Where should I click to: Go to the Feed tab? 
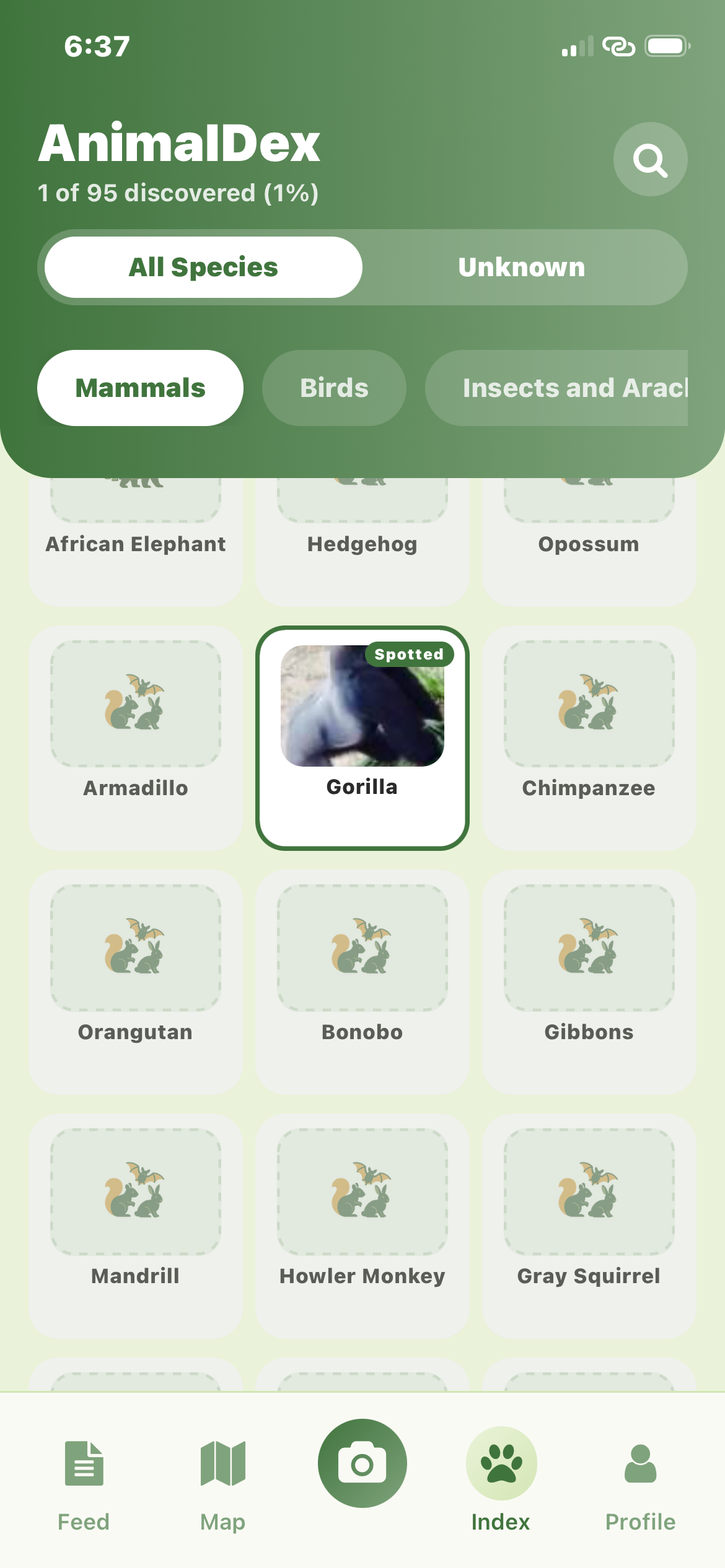coord(84,1484)
